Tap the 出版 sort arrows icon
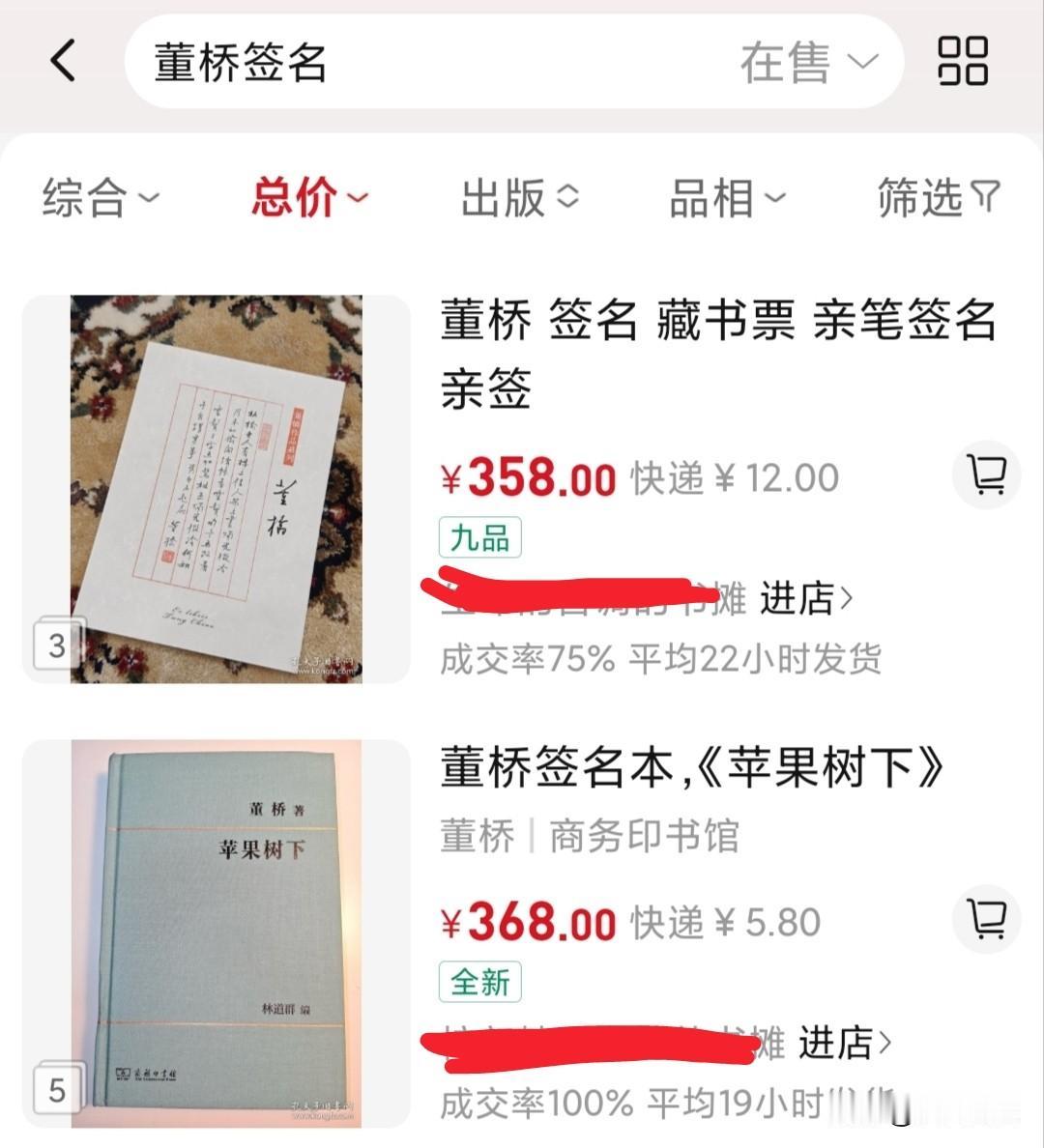This screenshot has width=1044, height=1148. (x=566, y=196)
